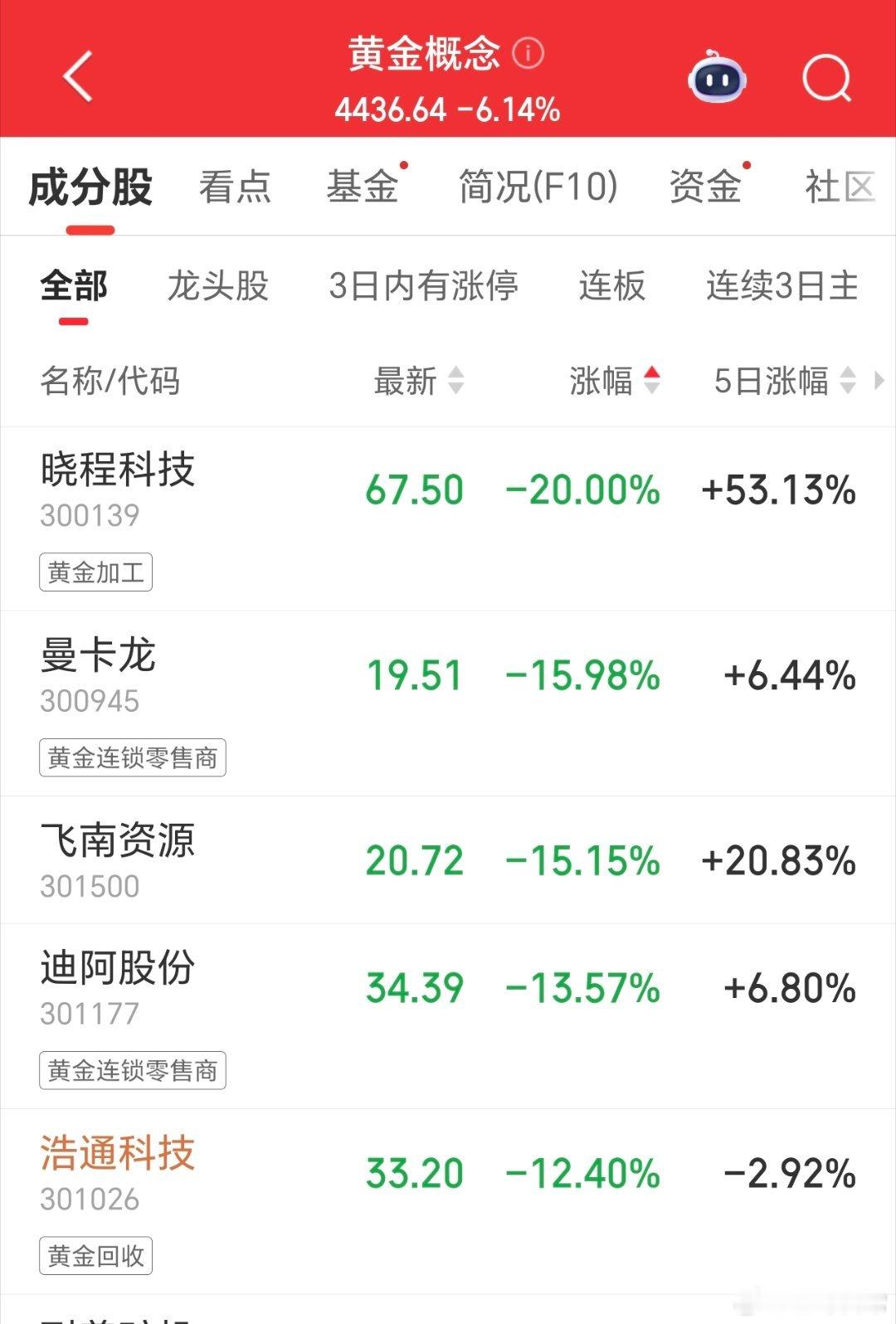Switch to the 基金 tab
Image resolution: width=896 pixels, height=1324 pixels.
pos(363,187)
